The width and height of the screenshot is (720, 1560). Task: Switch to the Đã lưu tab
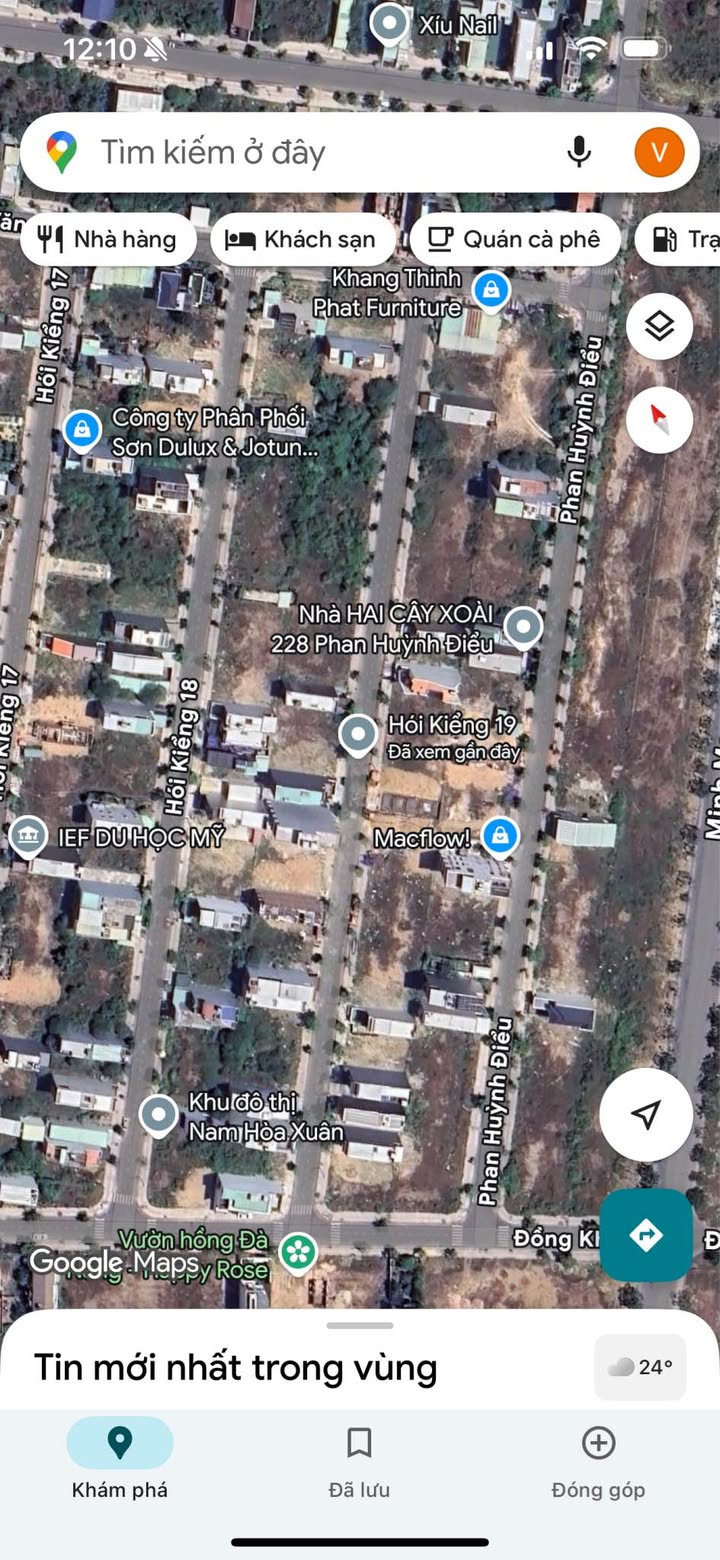pos(359,1462)
